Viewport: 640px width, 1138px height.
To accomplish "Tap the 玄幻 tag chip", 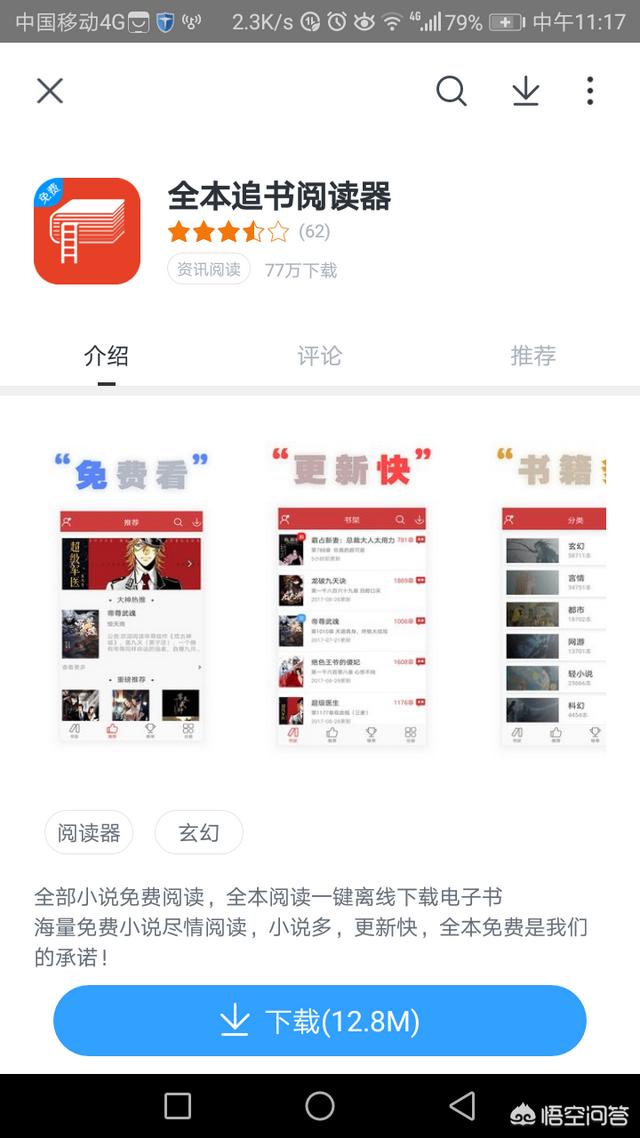I will tap(198, 832).
